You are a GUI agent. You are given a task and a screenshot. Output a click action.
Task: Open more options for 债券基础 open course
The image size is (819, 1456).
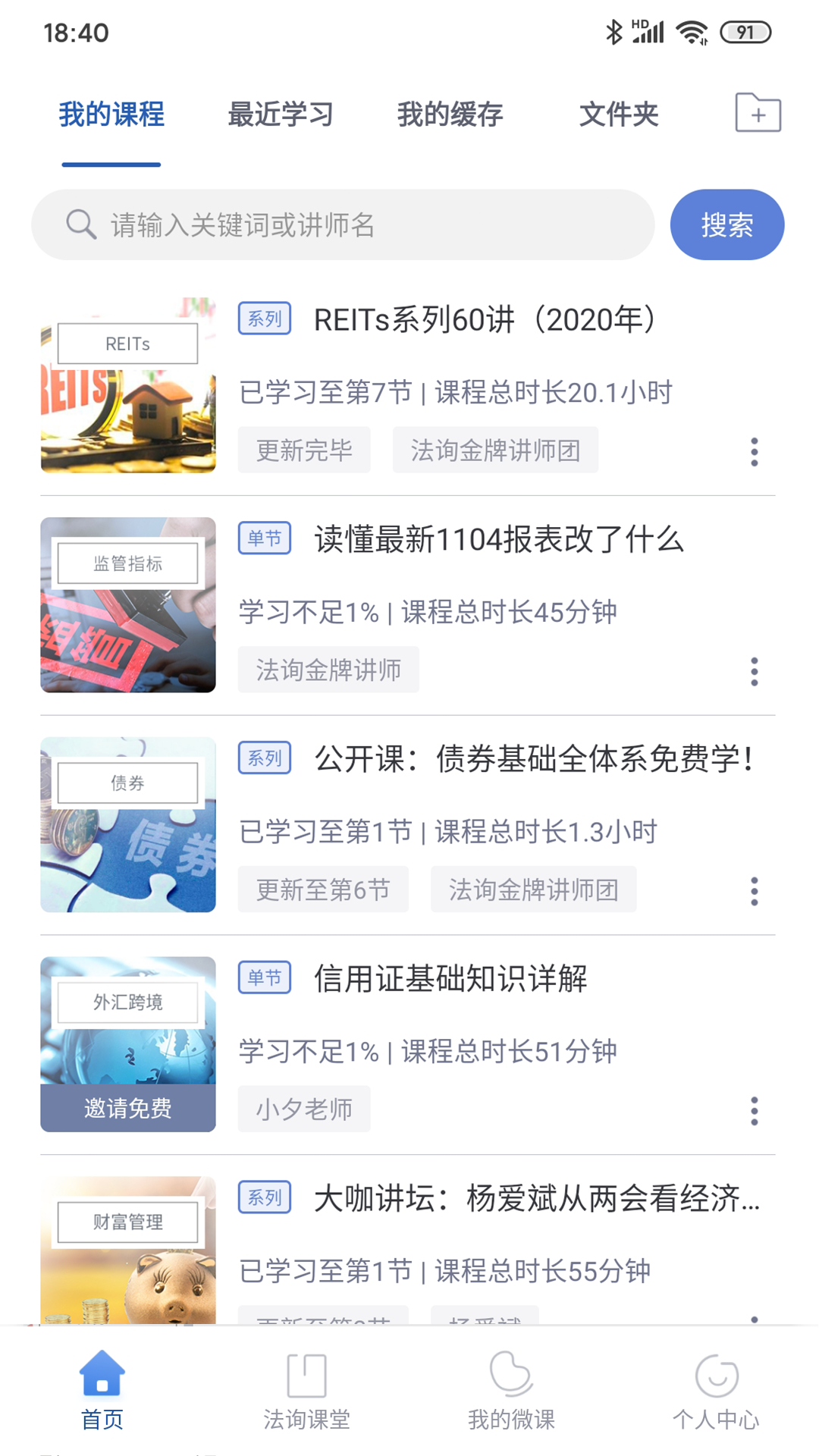pos(754,892)
